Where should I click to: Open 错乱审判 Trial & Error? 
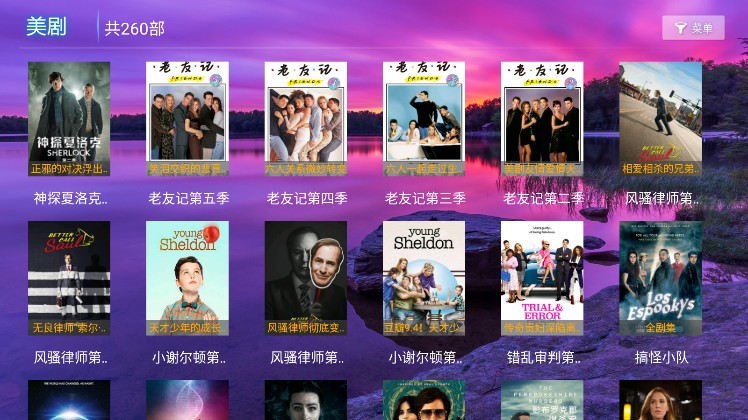pos(542,279)
